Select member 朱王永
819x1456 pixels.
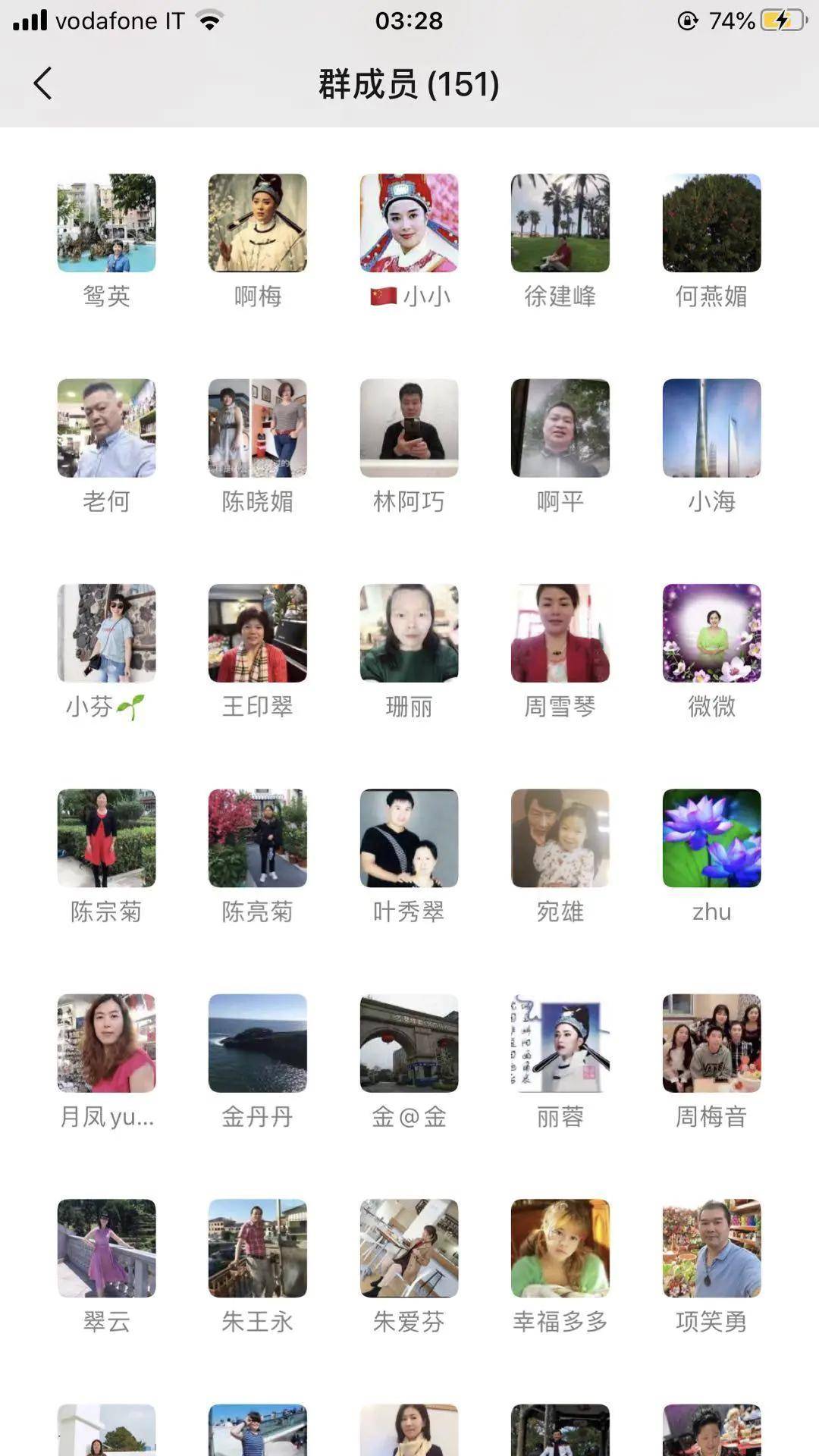pos(258,1248)
